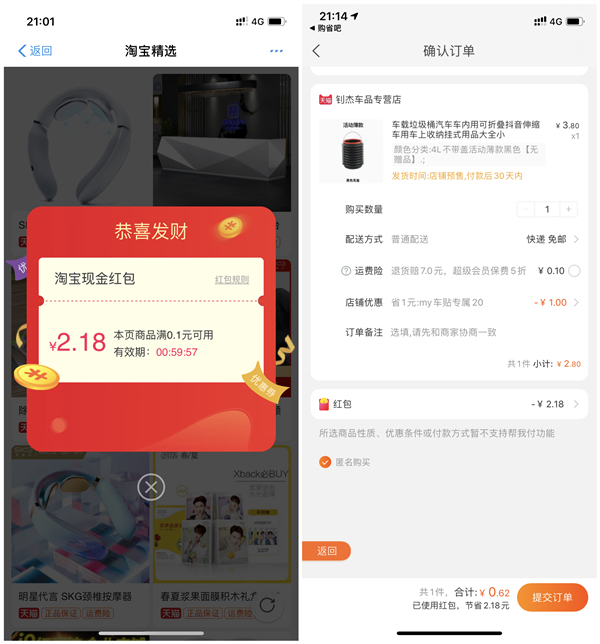Submit the order with 提交订单
Screen dimensions: 600x644
[x=552, y=597]
